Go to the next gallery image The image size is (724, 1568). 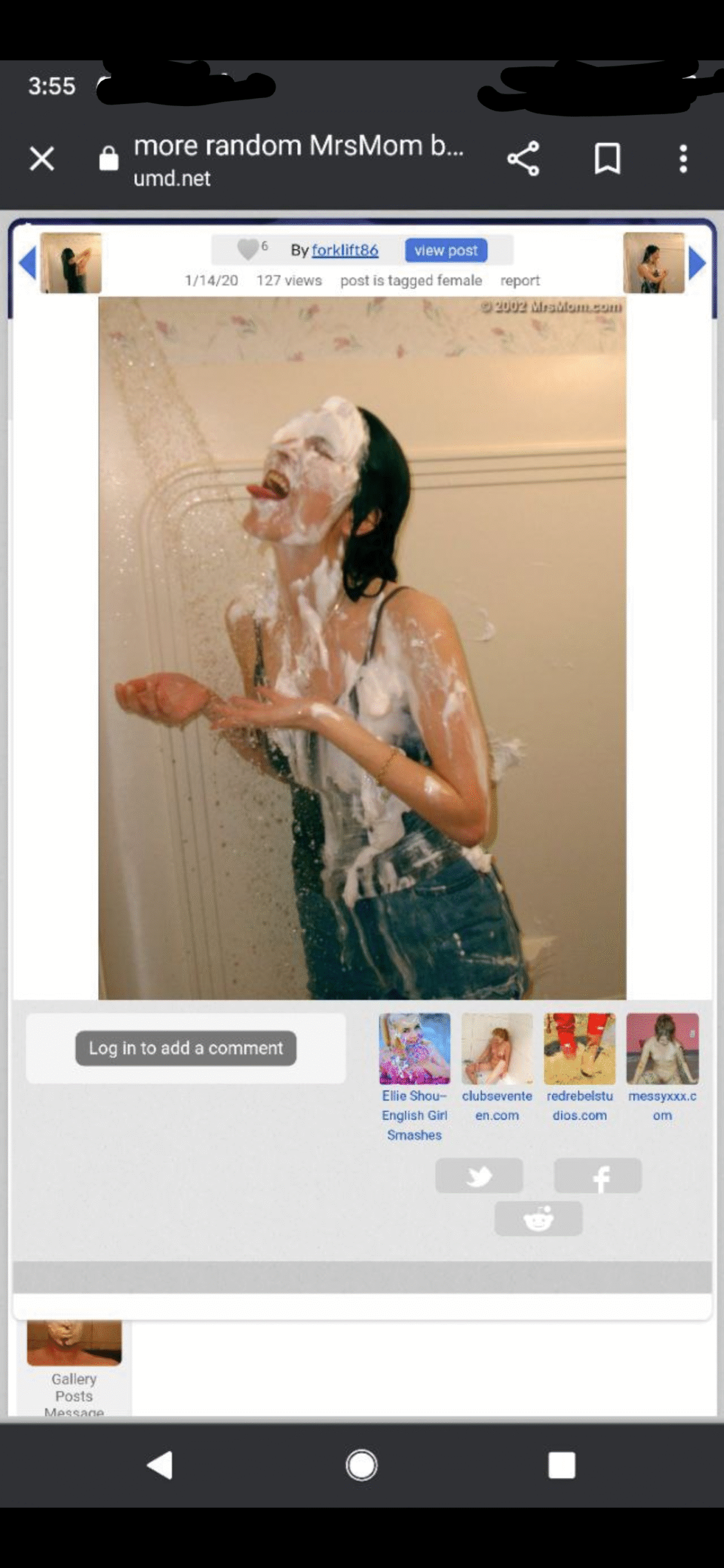point(697,263)
